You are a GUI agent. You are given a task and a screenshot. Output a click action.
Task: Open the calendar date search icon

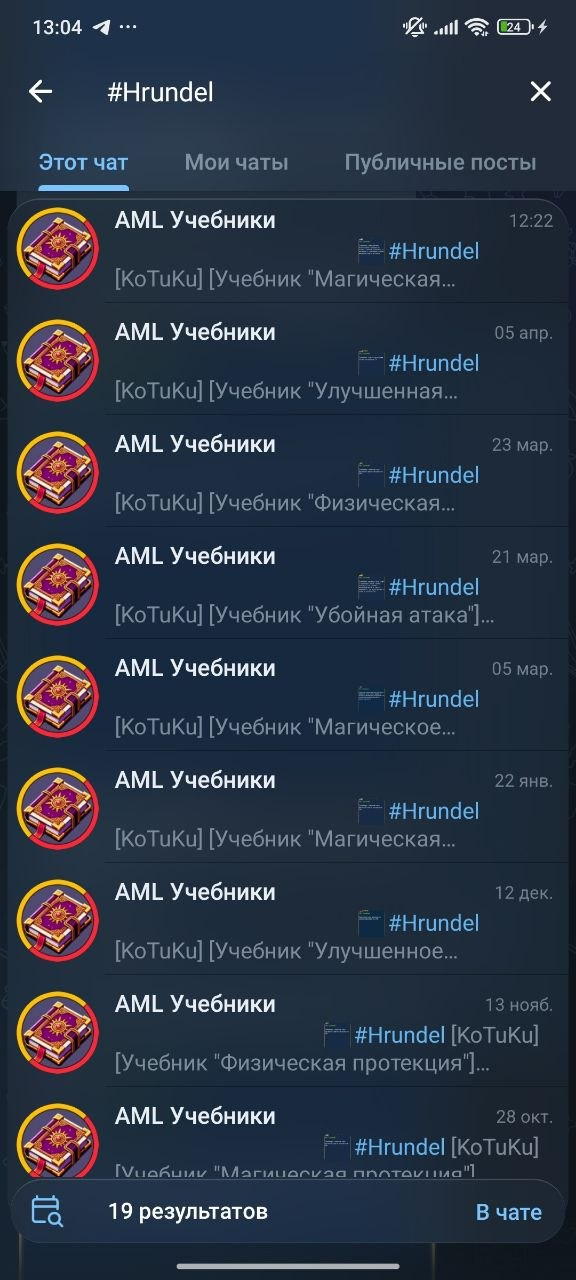pos(47,1212)
